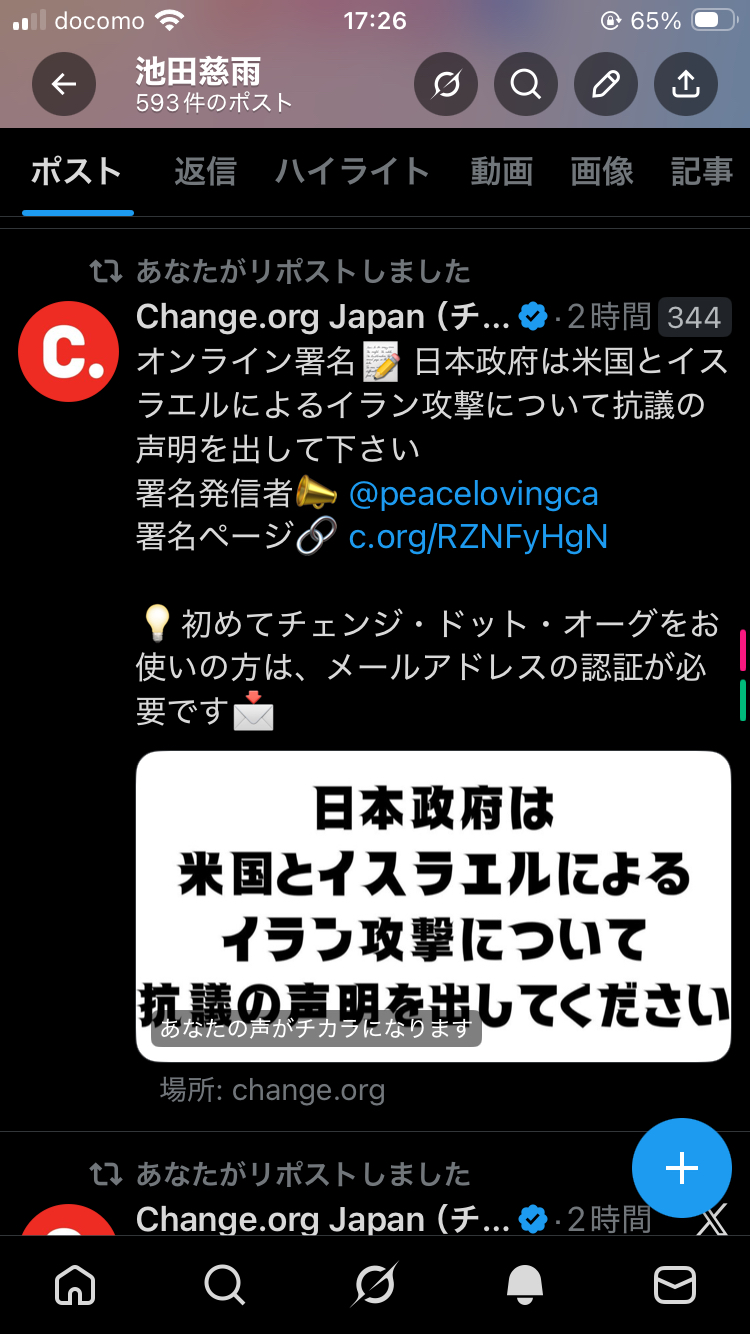This screenshot has width=750, height=1334.
Task: Go back using the arrow button
Action: 64,85
